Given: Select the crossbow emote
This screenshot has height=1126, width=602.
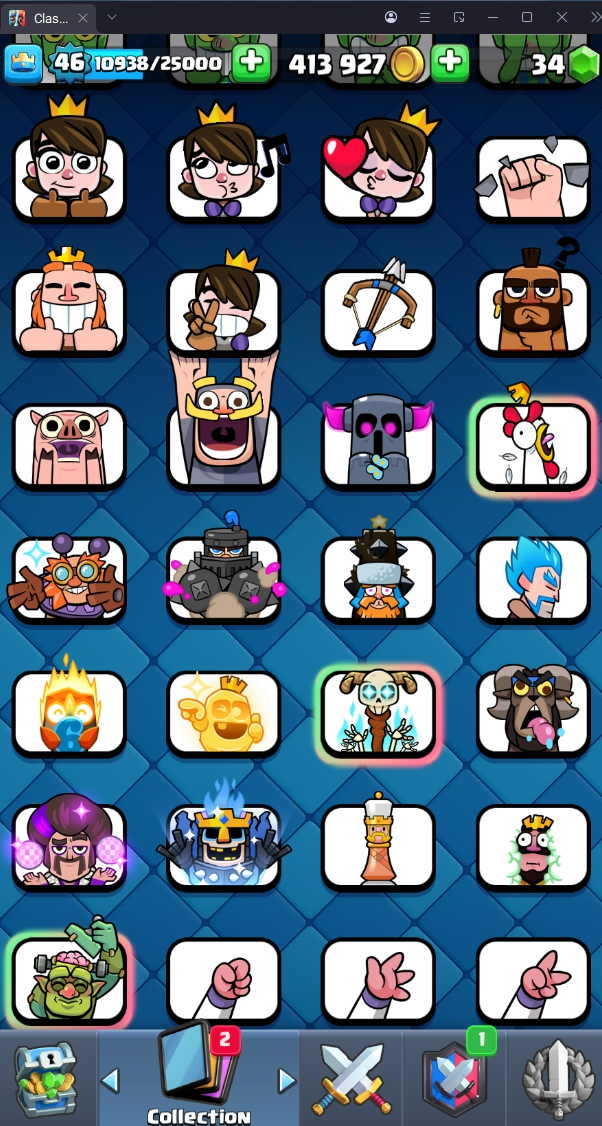Looking at the screenshot, I should 378,311.
